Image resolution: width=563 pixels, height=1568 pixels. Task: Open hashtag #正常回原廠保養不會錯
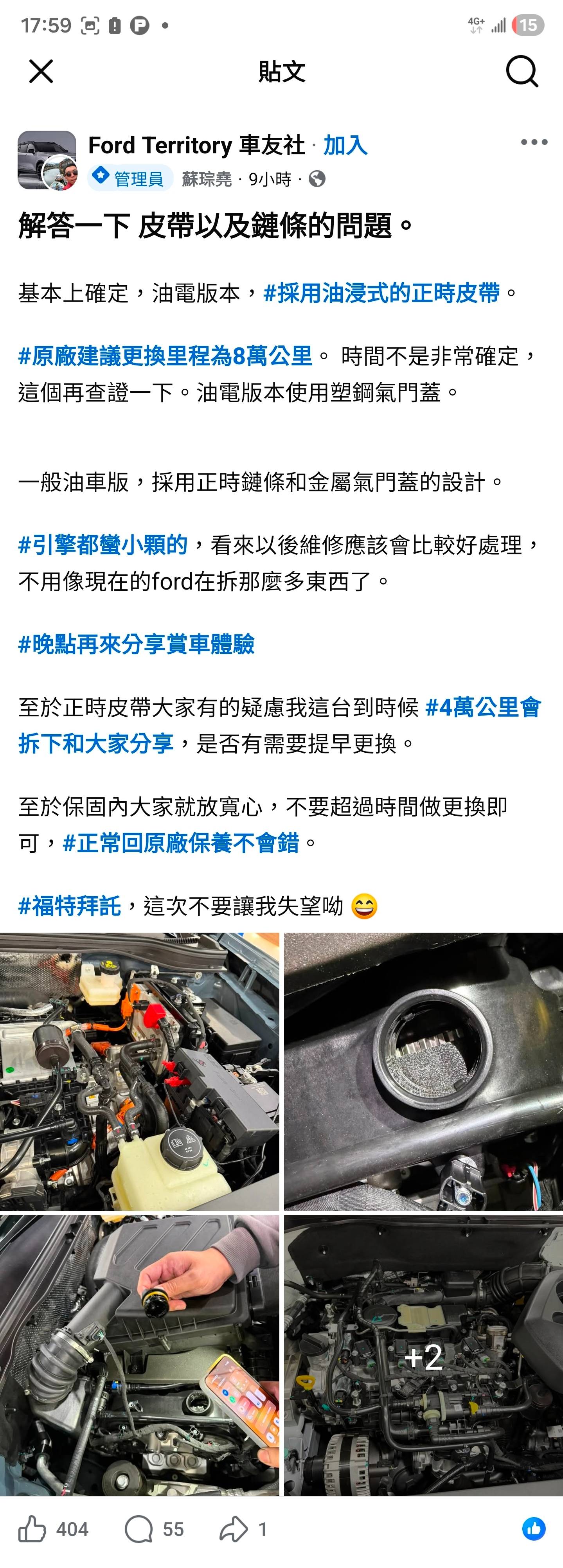point(181,843)
